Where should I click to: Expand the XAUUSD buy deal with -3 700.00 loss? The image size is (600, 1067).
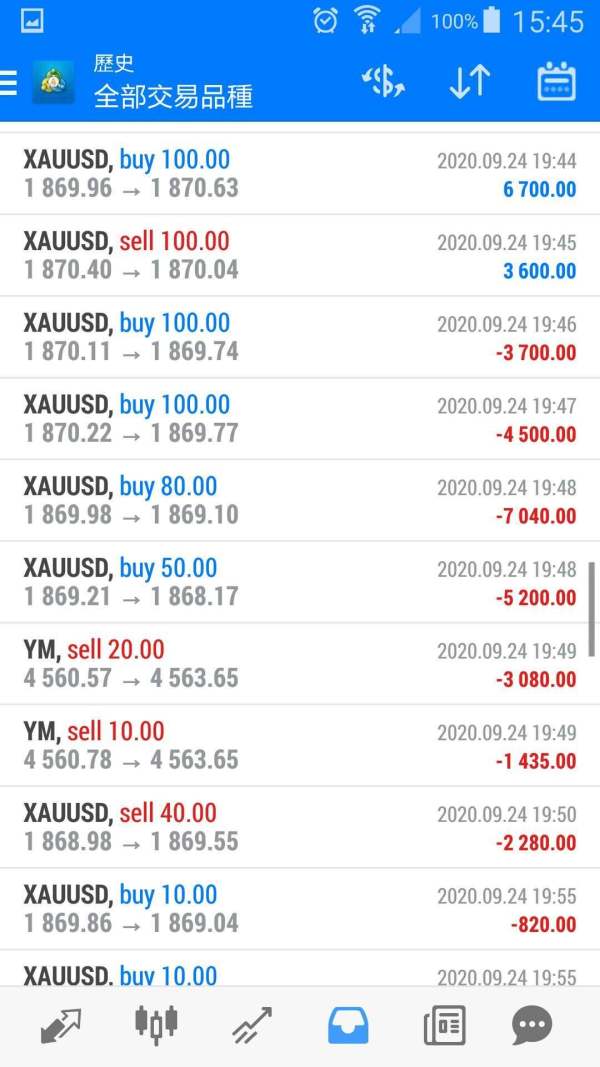point(300,338)
